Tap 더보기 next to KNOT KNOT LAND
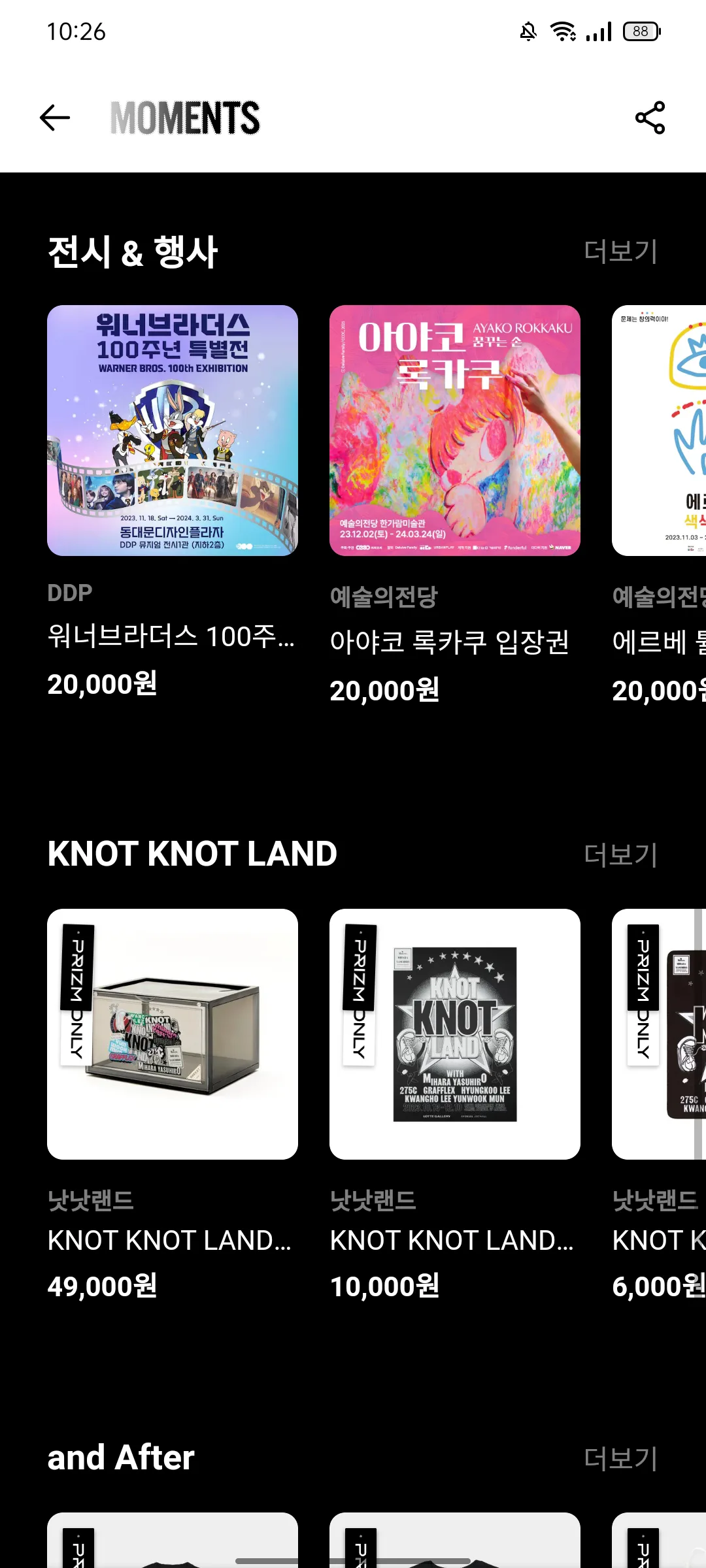Screen dimensions: 706x1568 pyautogui.click(x=620, y=855)
